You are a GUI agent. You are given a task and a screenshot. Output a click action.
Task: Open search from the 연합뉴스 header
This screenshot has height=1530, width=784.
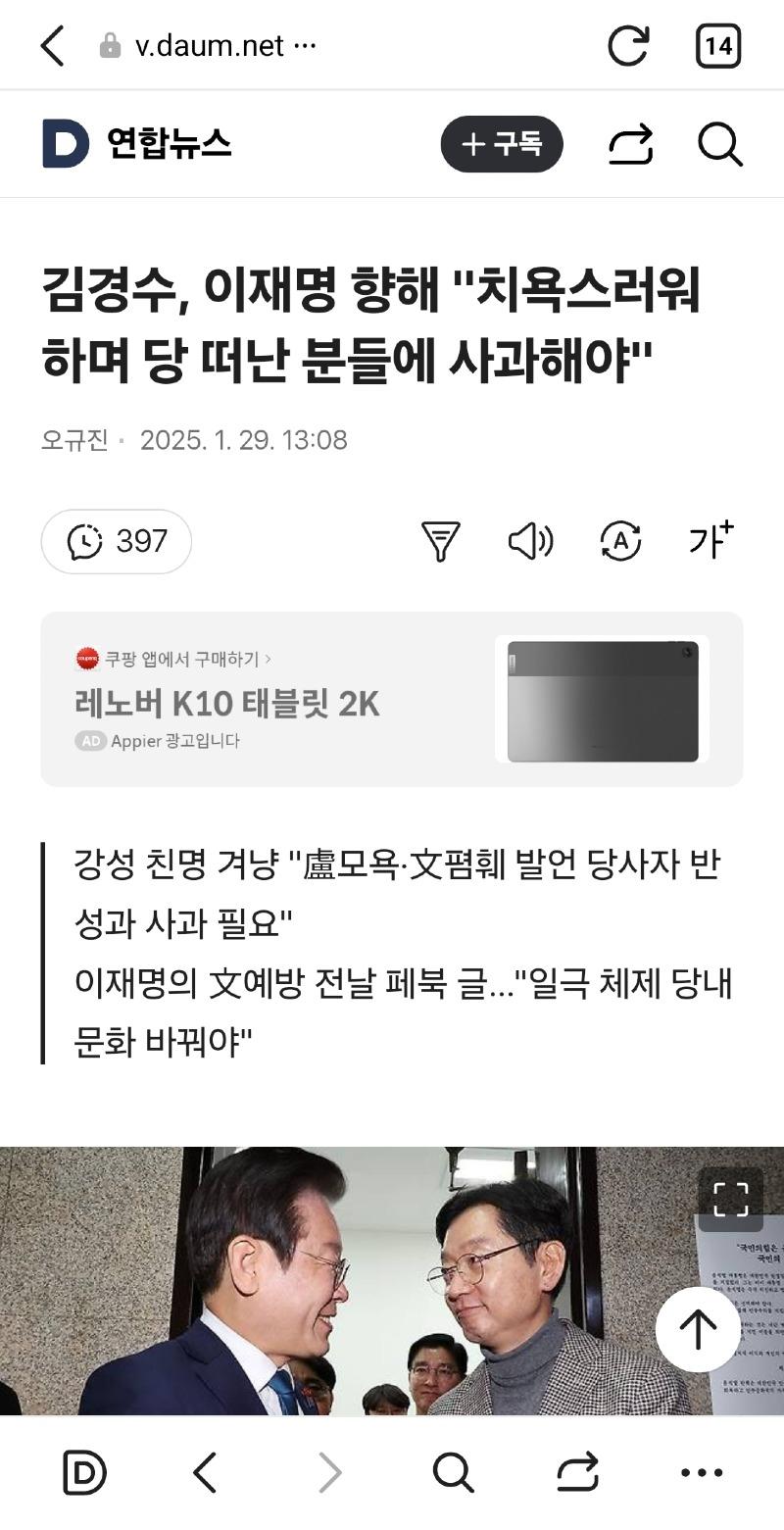click(x=719, y=144)
